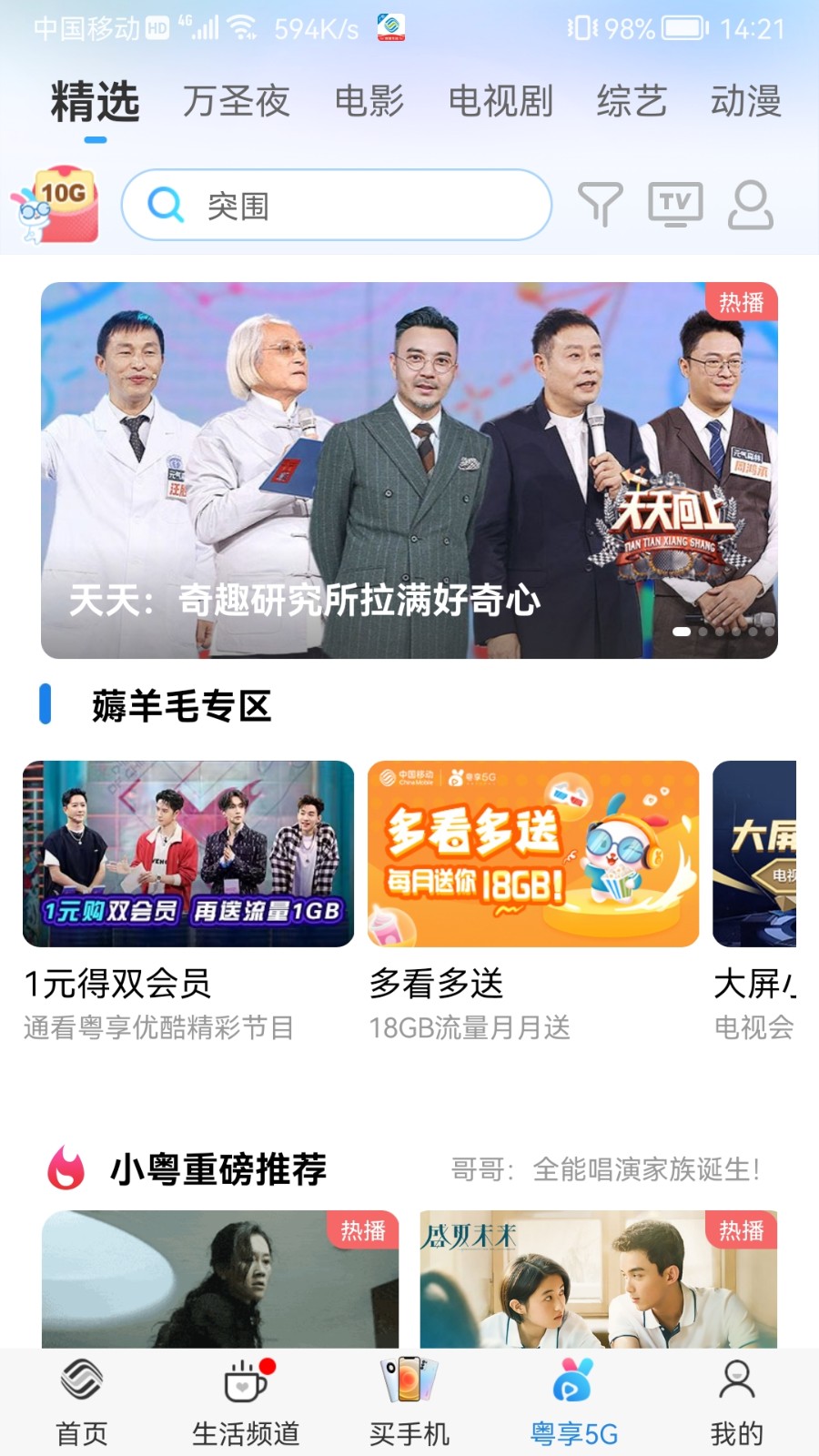
Task: Open the 电影 tab
Action: [369, 101]
